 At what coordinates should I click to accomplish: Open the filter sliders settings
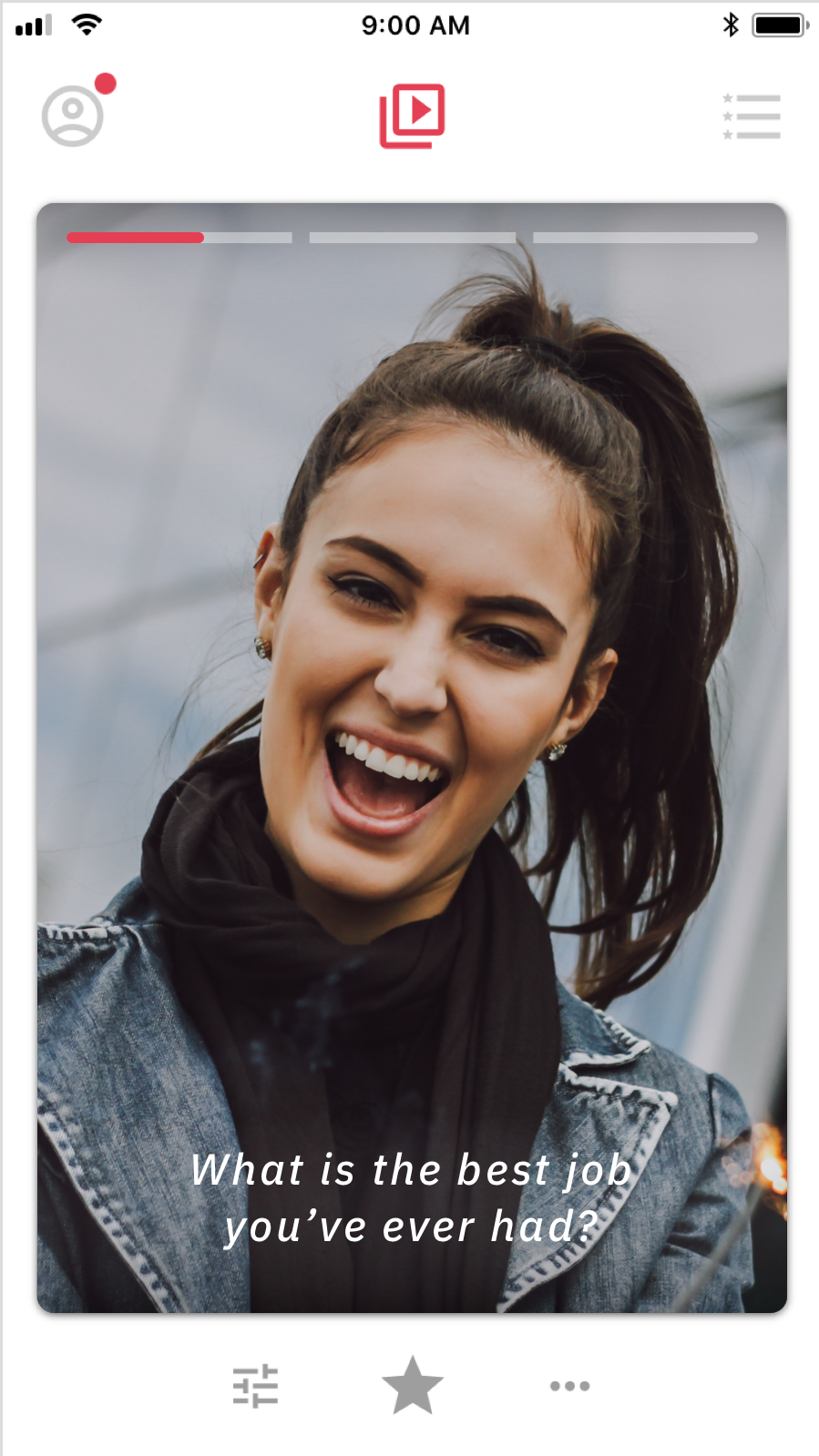(255, 1386)
